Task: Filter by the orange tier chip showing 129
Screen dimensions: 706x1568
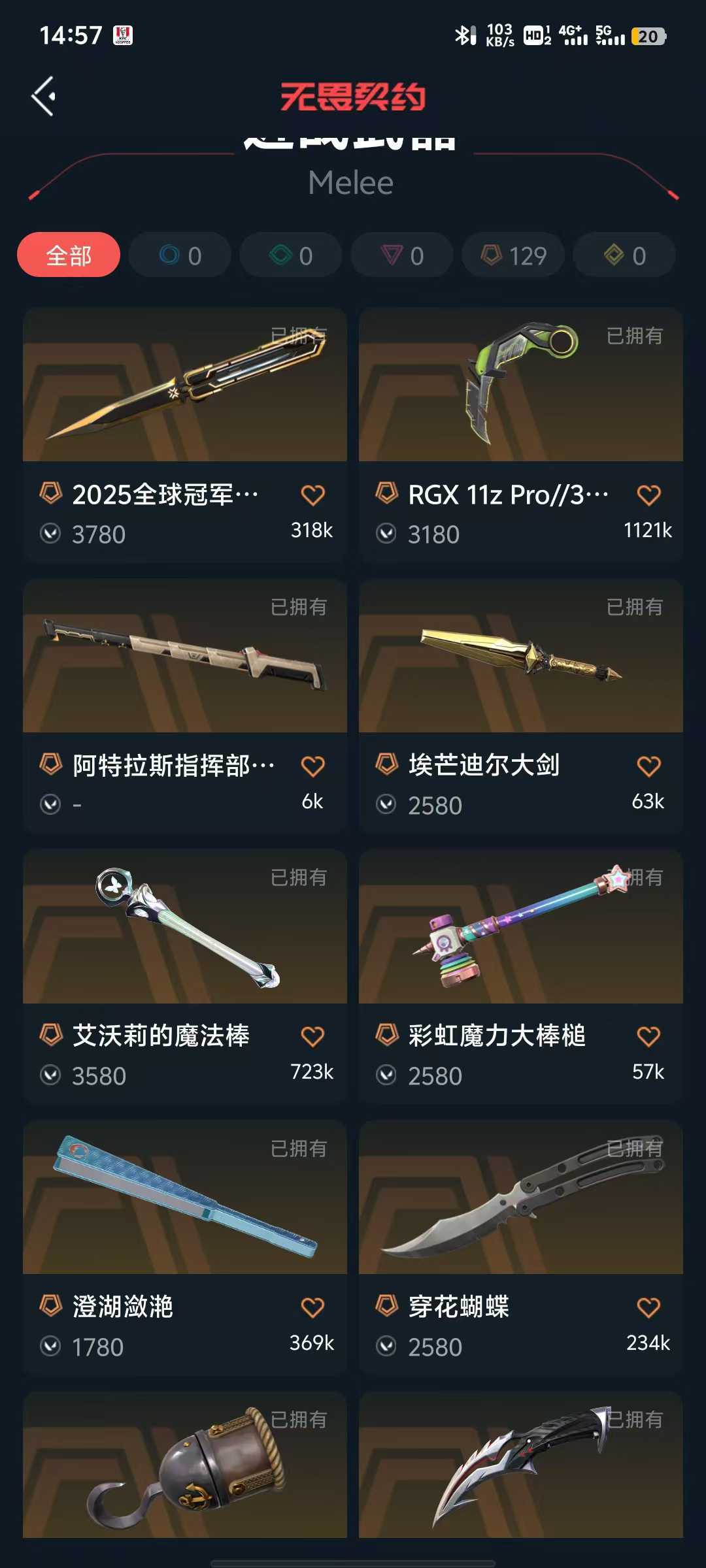Action: pos(513,255)
